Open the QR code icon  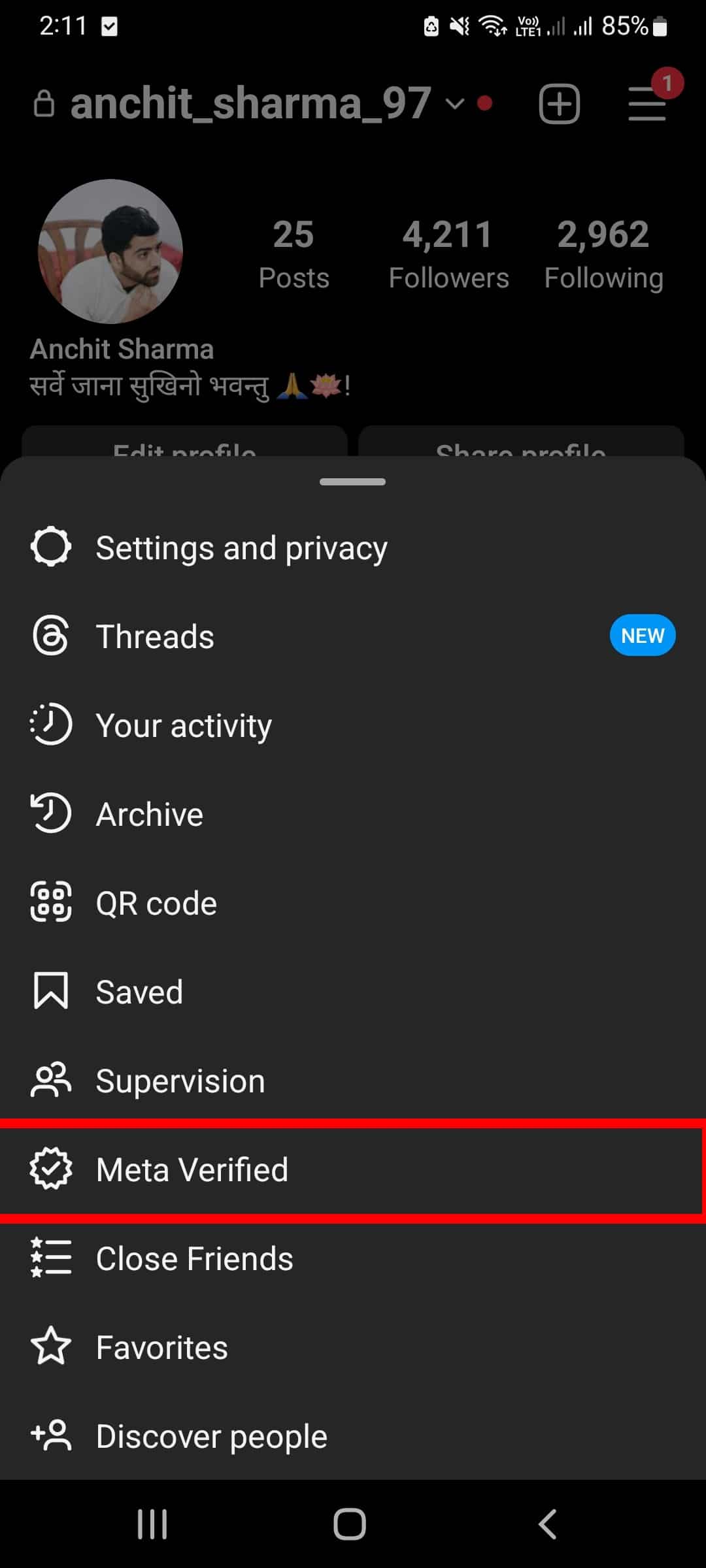(51, 903)
